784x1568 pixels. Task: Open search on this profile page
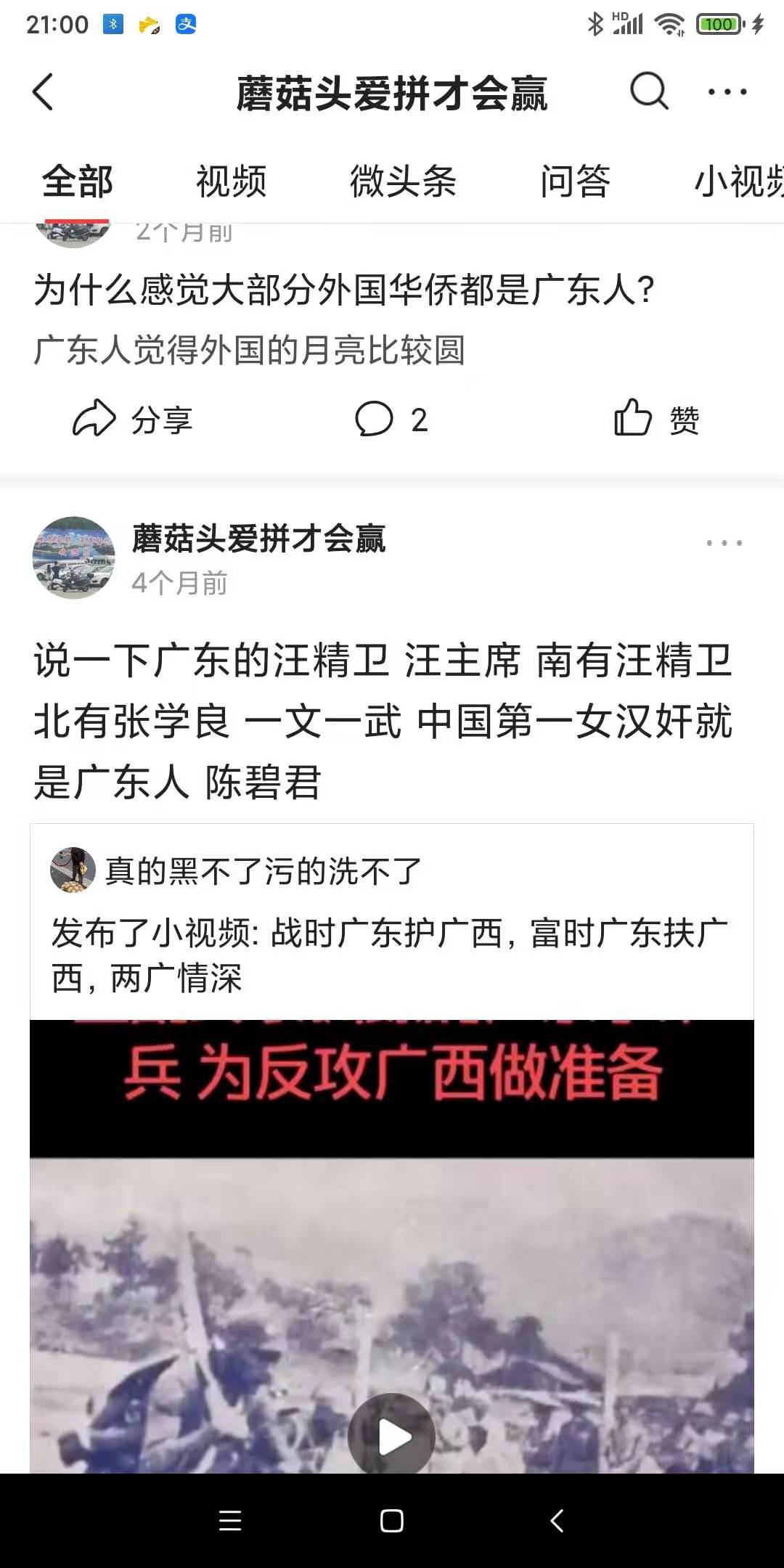(x=648, y=92)
